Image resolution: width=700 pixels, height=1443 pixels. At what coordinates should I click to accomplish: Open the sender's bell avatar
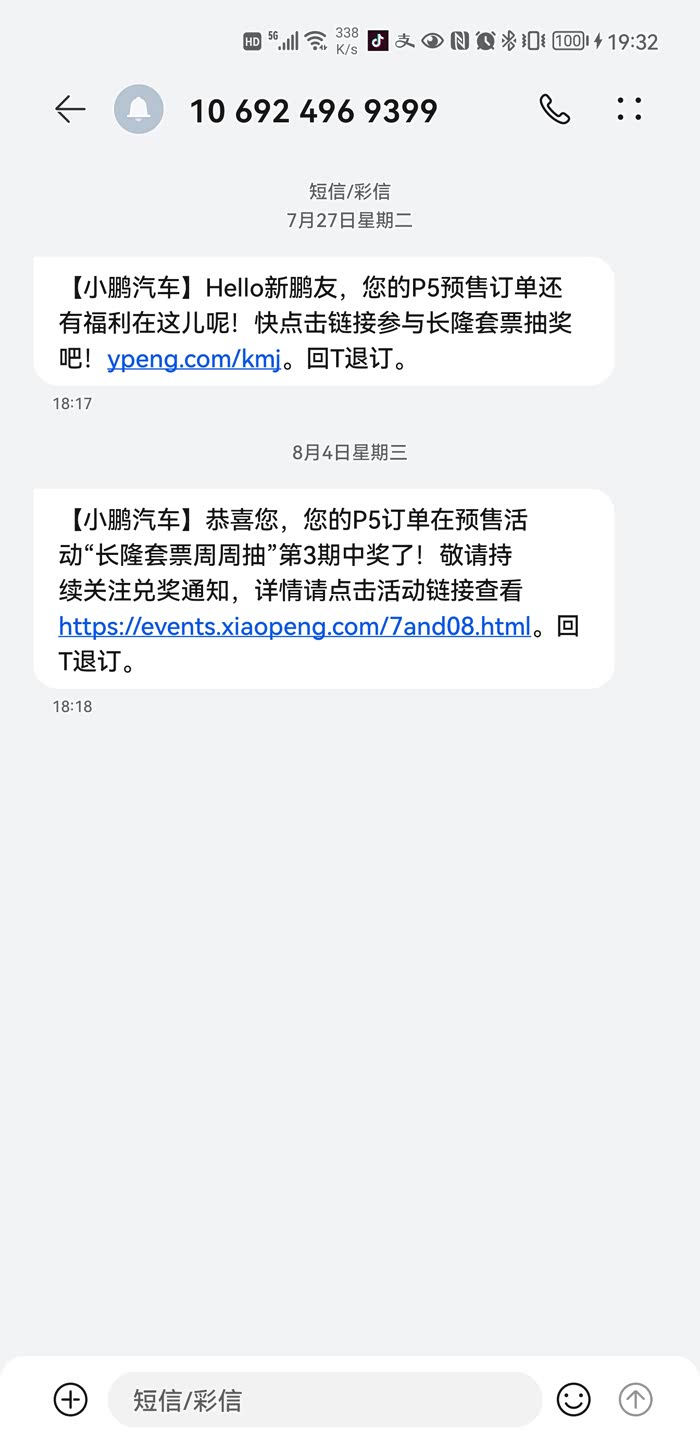(x=139, y=109)
